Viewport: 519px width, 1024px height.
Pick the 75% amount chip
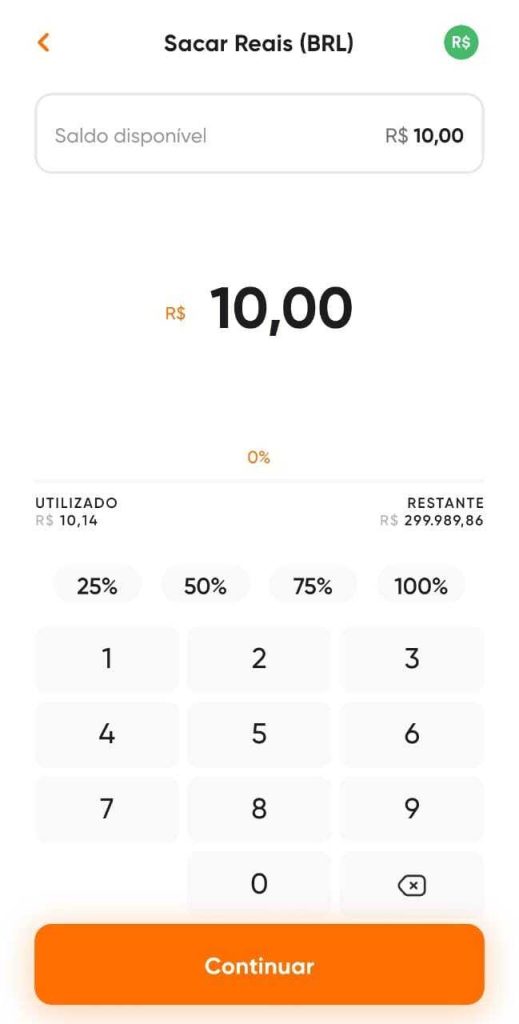[313, 586]
